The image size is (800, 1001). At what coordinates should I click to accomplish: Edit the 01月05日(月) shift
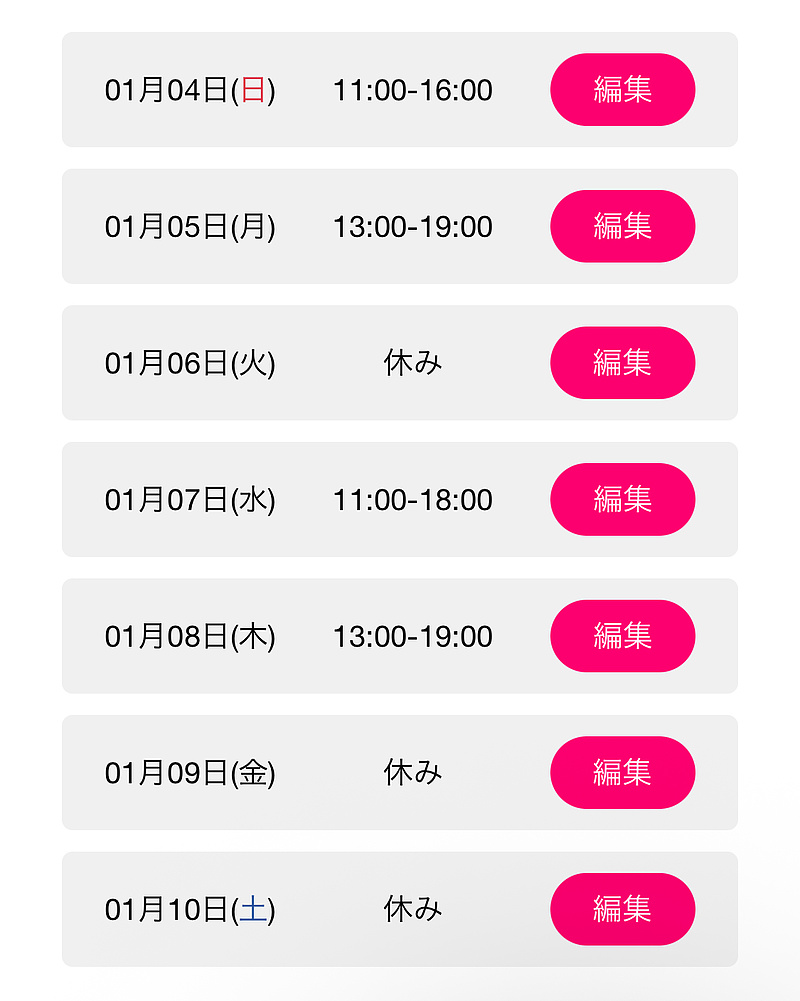click(x=622, y=226)
